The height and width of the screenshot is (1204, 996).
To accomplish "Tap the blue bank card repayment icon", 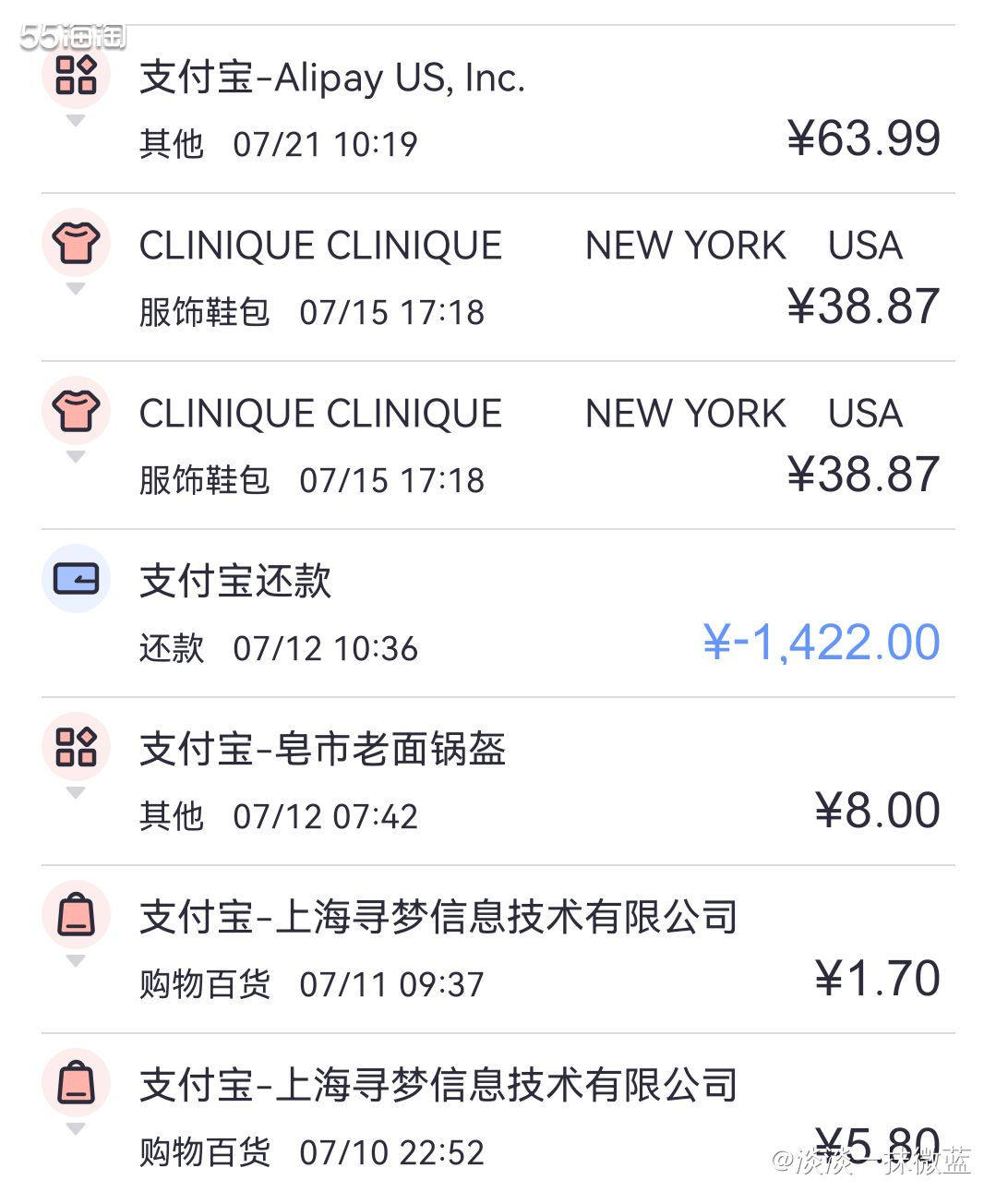I will pos(76,579).
